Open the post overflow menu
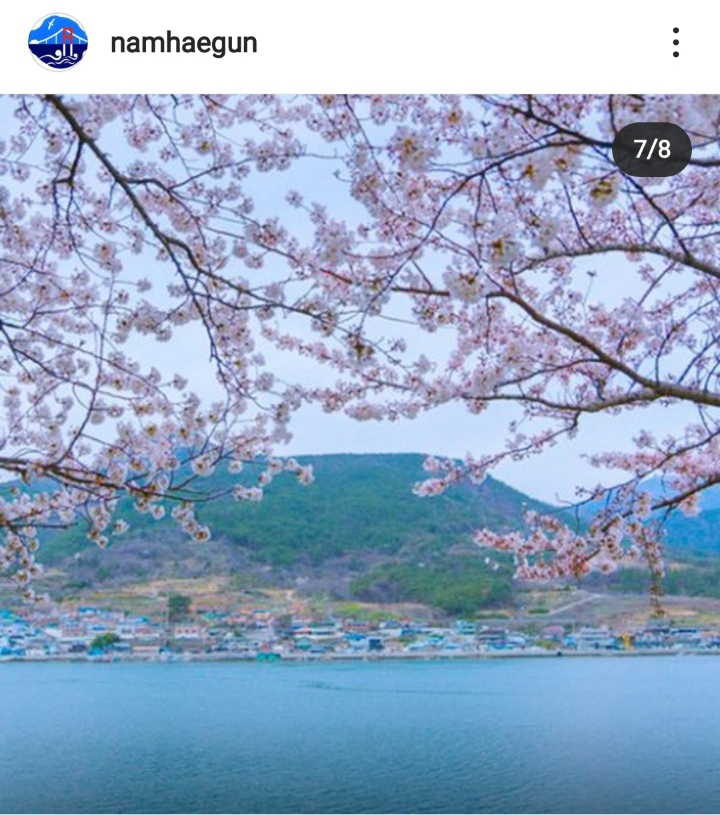The height and width of the screenshot is (815, 720). [676, 43]
